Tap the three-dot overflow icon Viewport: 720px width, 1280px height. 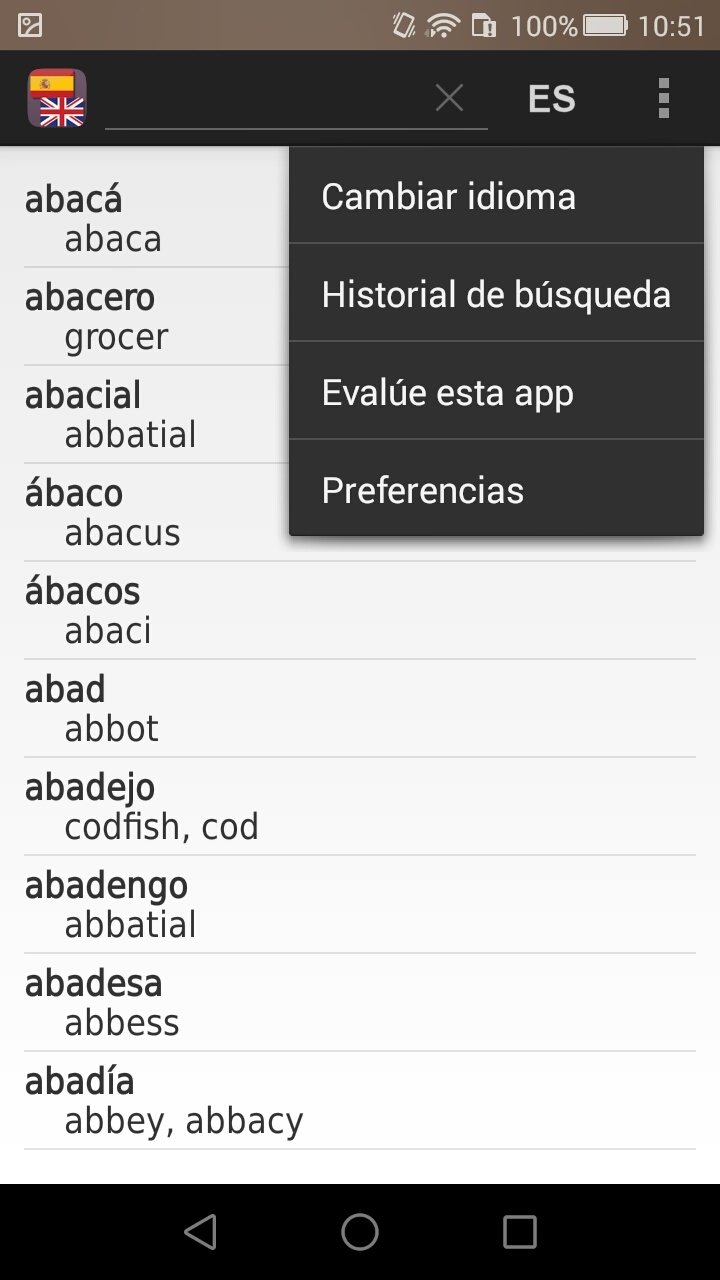click(663, 99)
